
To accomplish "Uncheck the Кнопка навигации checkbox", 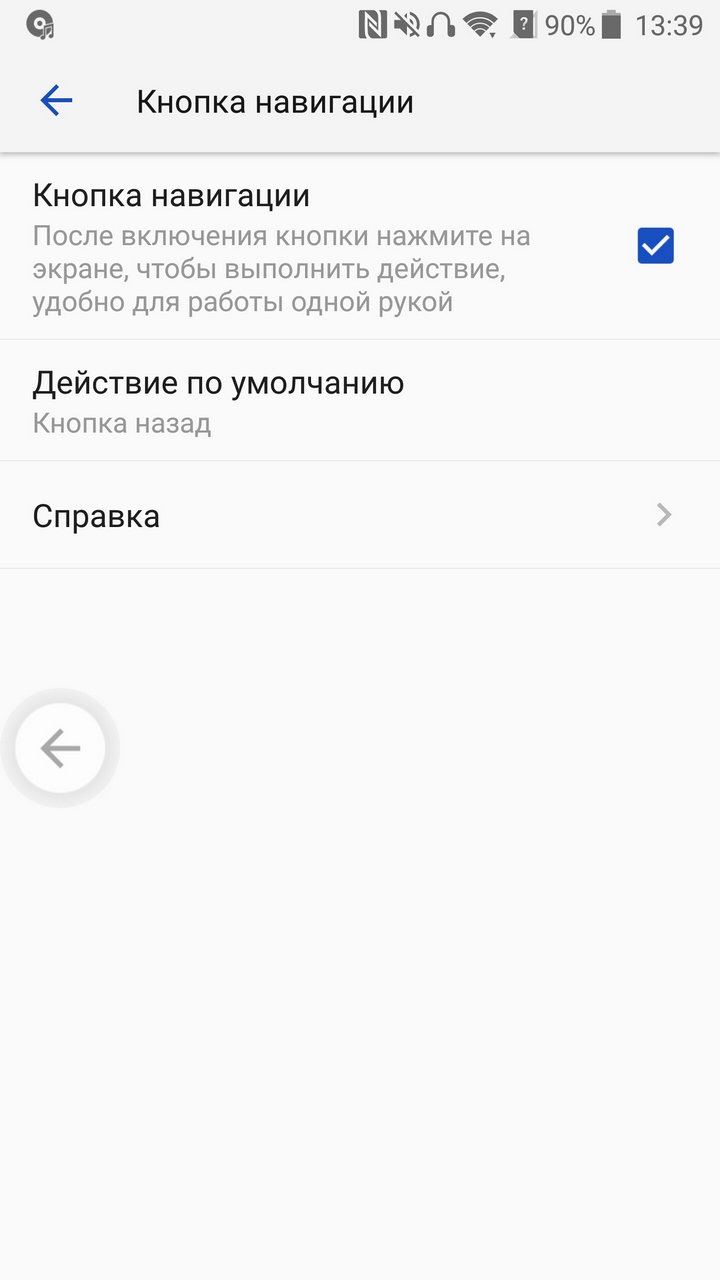I will 656,245.
